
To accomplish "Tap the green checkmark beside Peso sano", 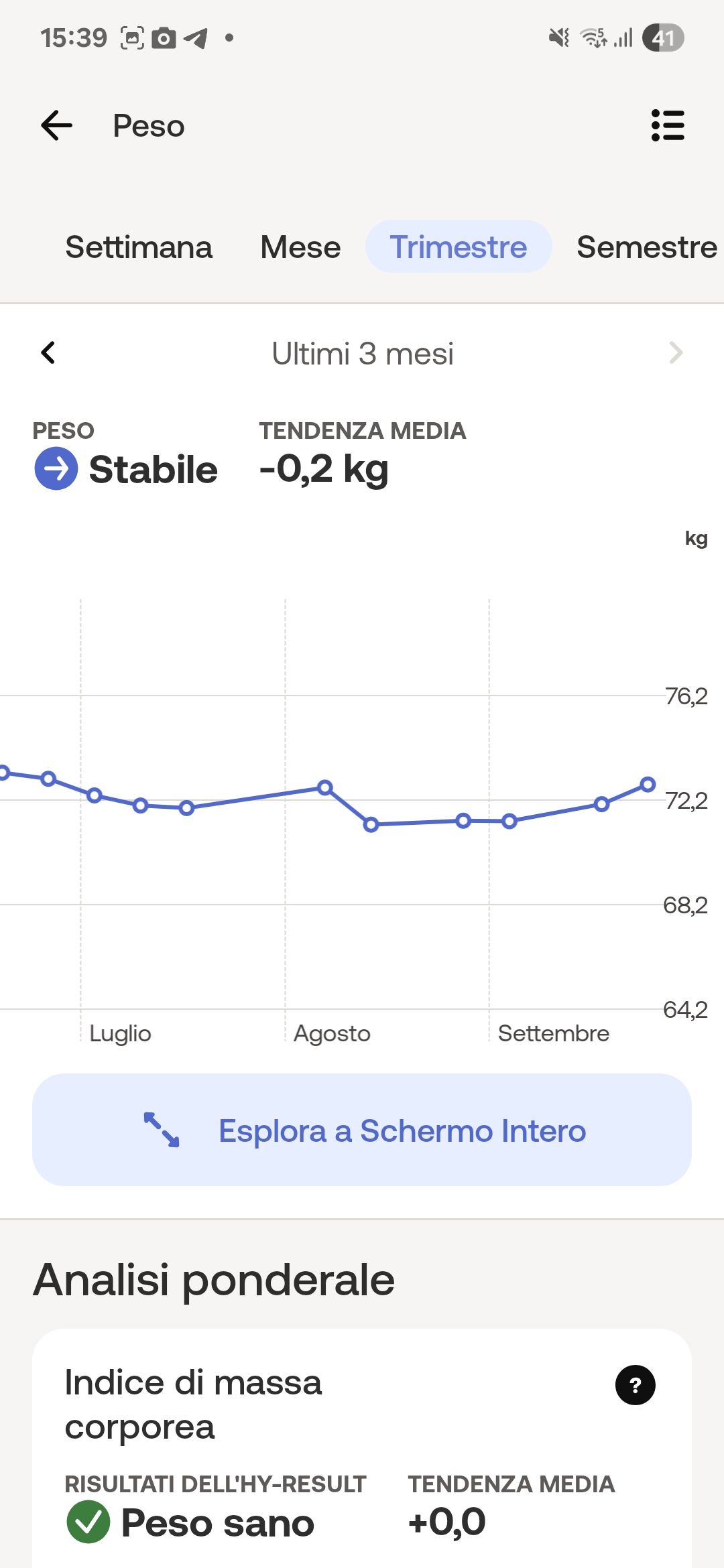I will pos(88,1522).
